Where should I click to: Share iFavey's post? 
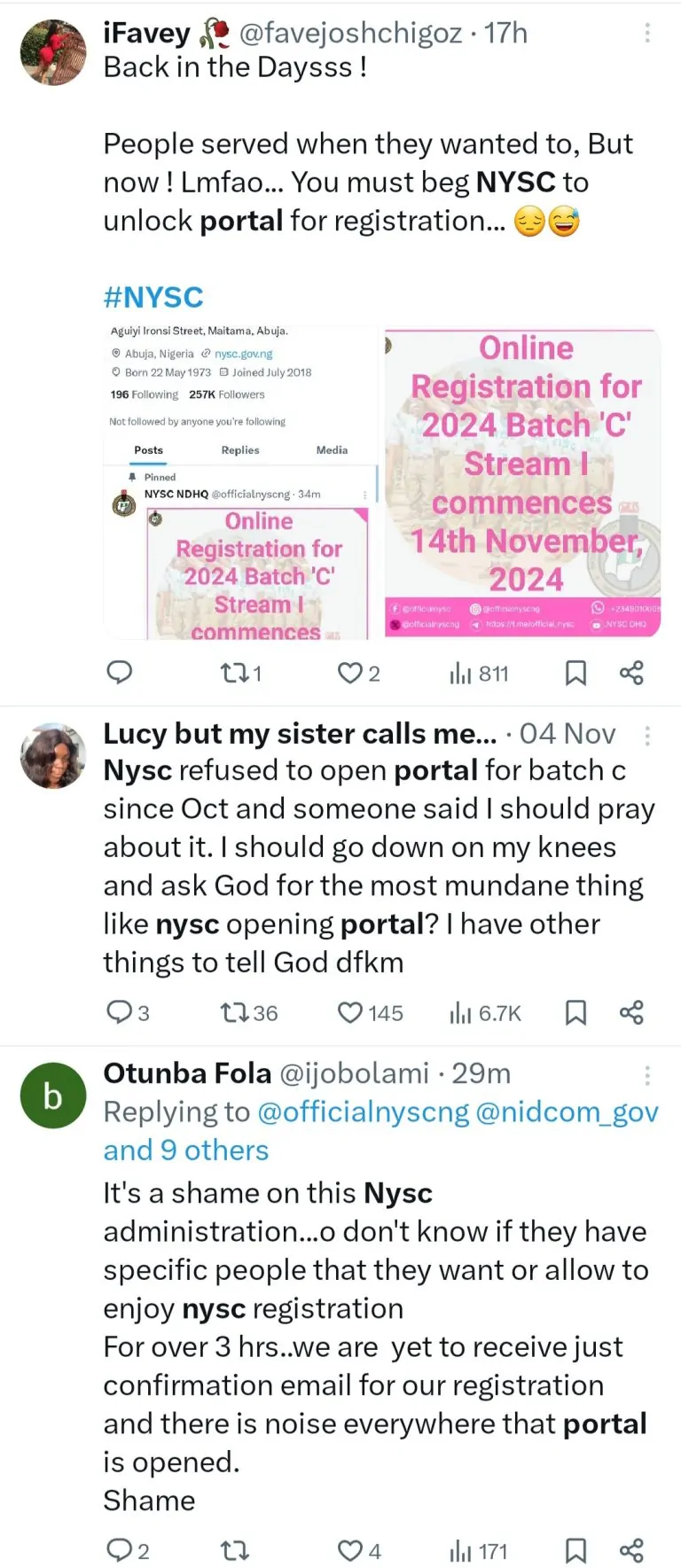pos(631,674)
